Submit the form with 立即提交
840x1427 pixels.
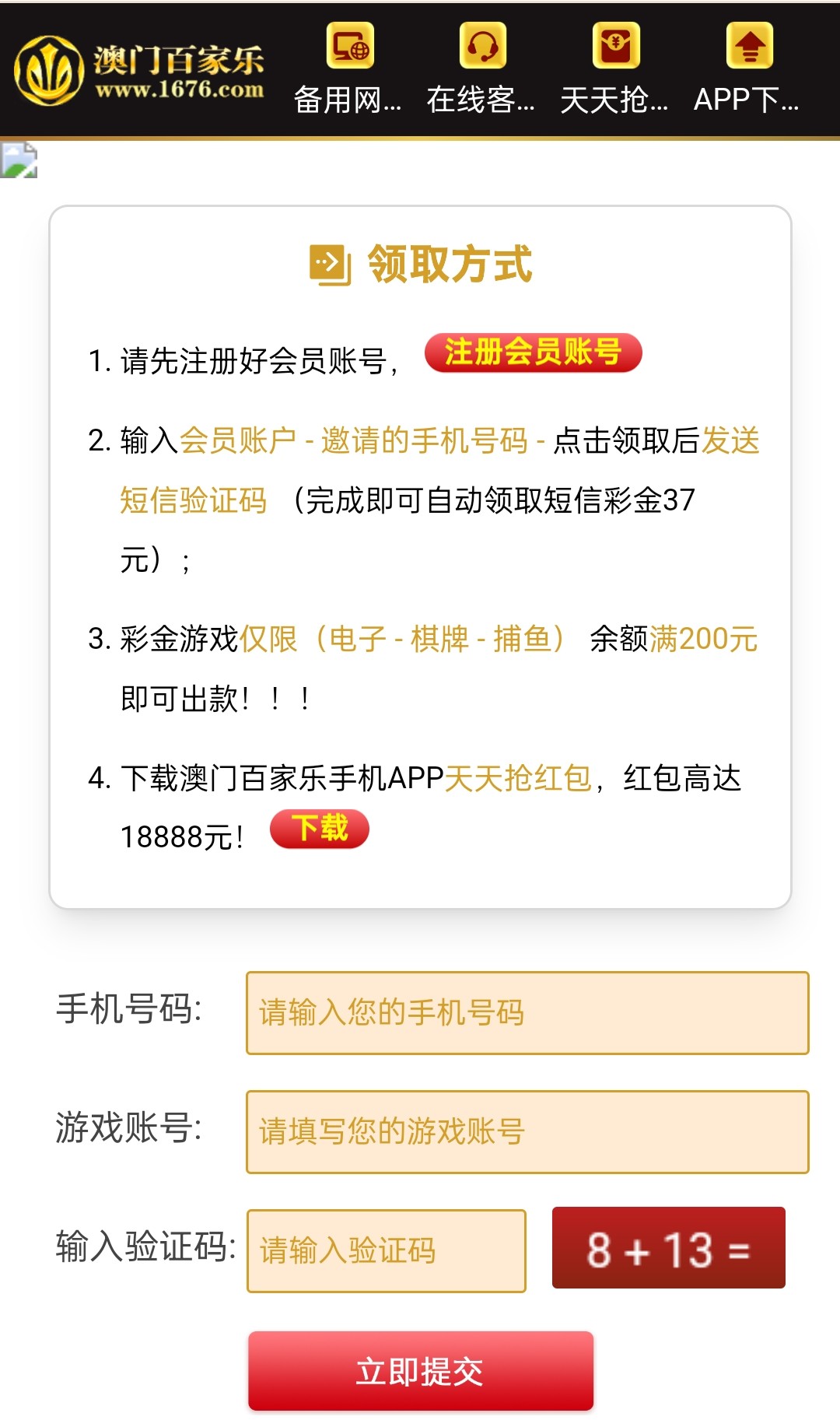click(x=421, y=1371)
